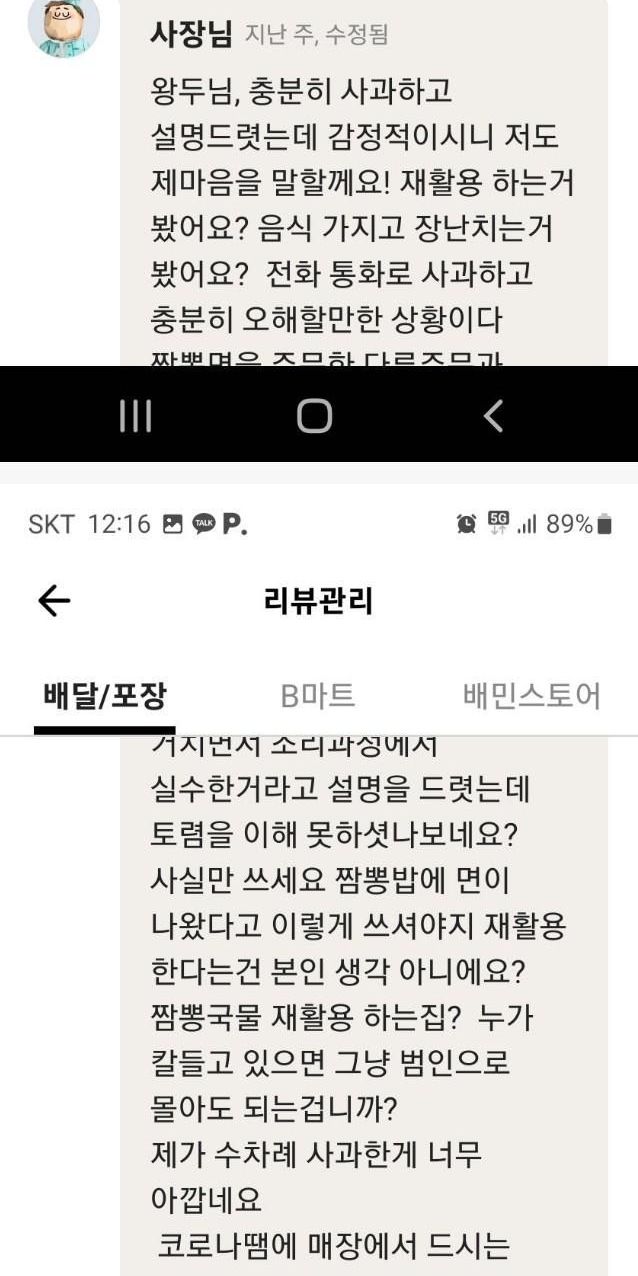Viewport: 638px width, 1276px height.
Task: Go back from the 리뷰관리 page
Action: coord(54,600)
